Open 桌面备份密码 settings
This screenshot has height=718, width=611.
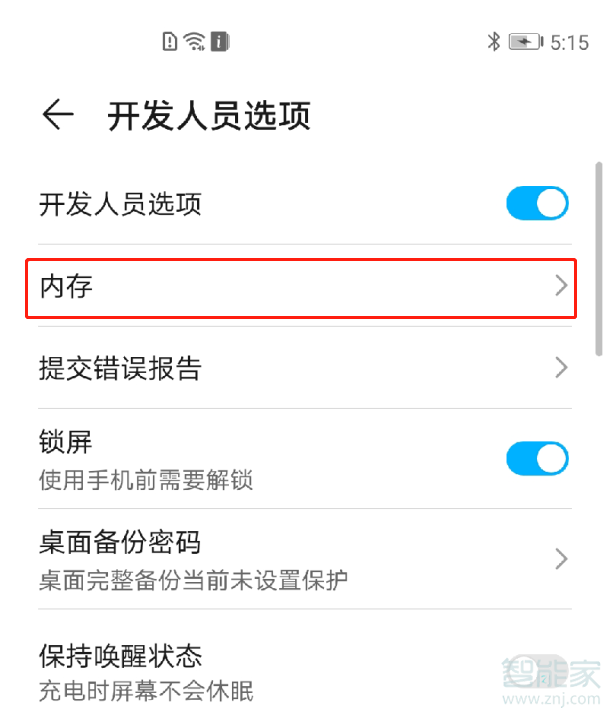click(300, 558)
